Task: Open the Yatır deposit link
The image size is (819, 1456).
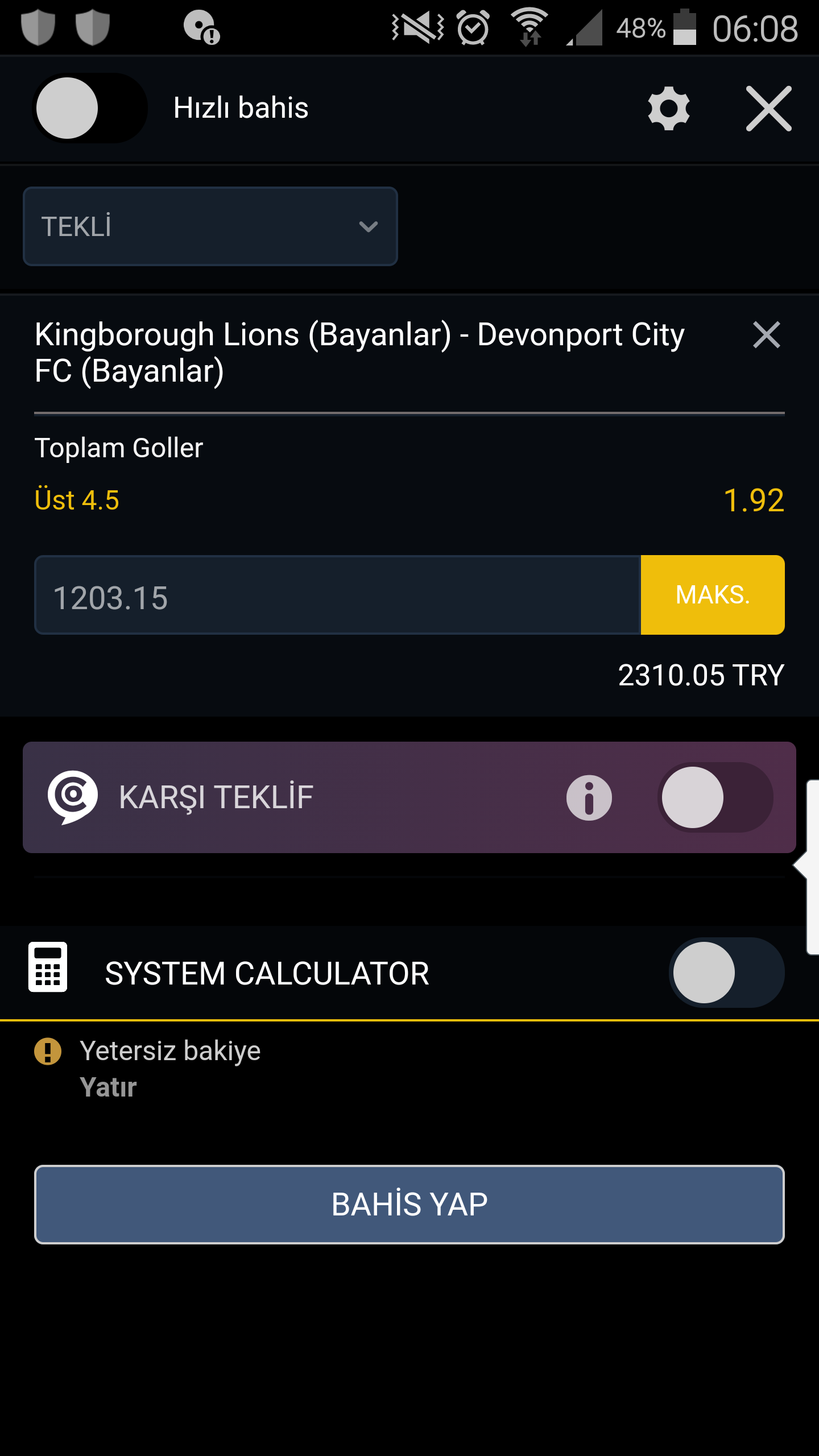Action: [x=108, y=1087]
